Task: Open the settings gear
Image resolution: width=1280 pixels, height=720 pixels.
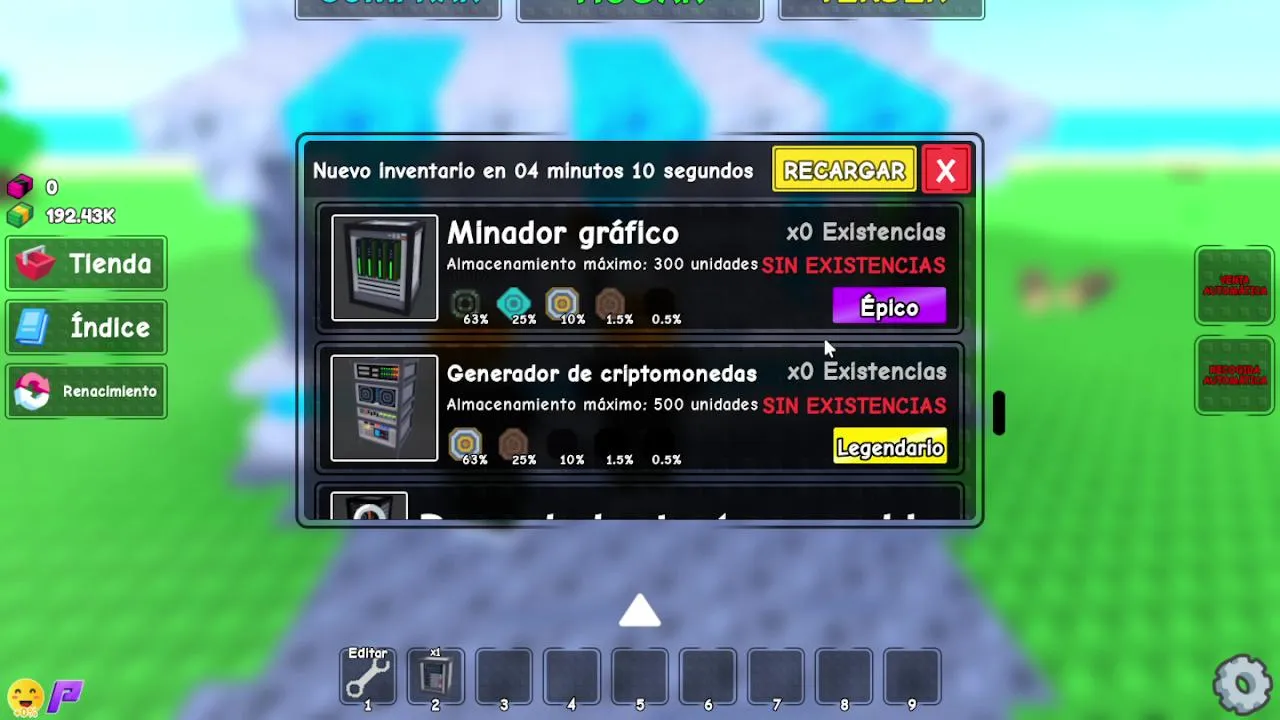Action: point(1242,685)
